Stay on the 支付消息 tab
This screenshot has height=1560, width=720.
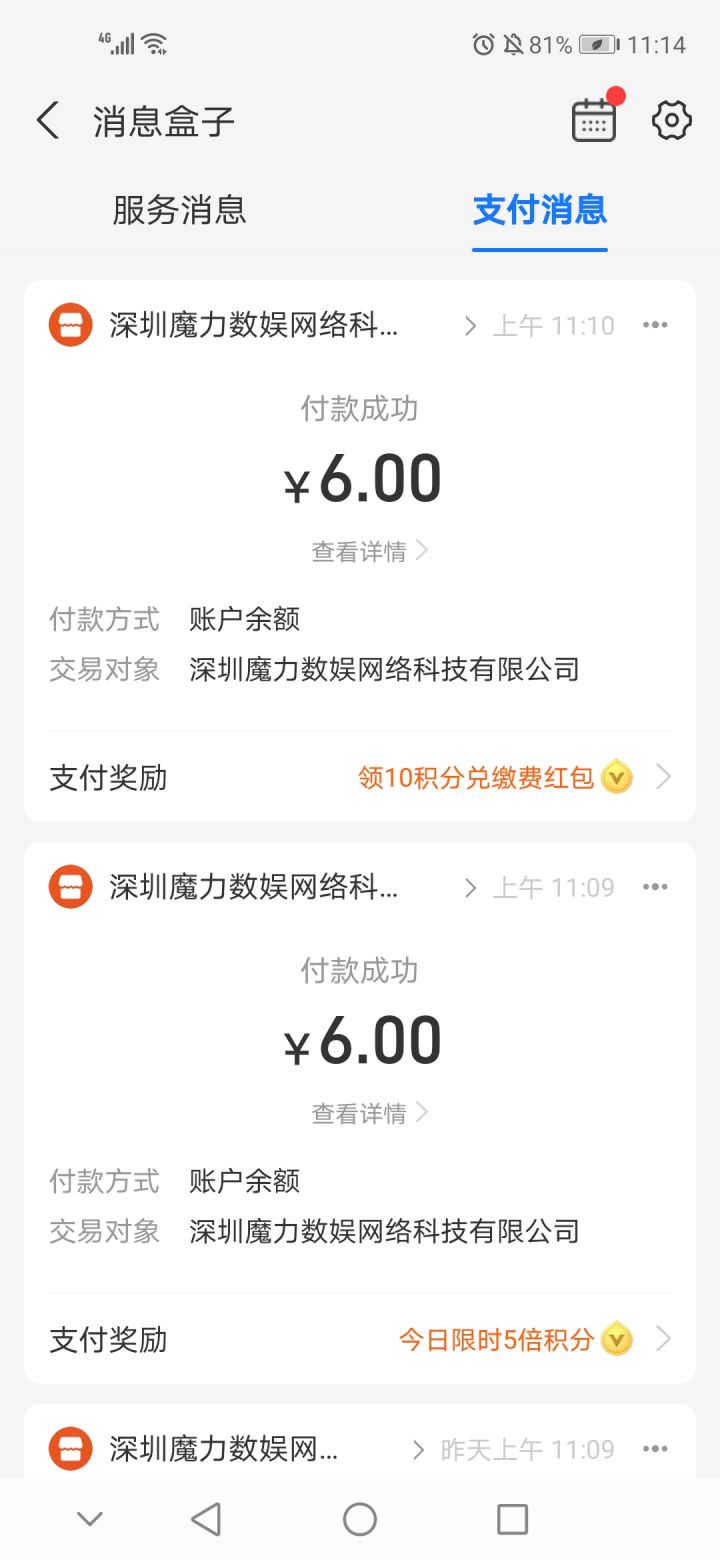[x=540, y=210]
